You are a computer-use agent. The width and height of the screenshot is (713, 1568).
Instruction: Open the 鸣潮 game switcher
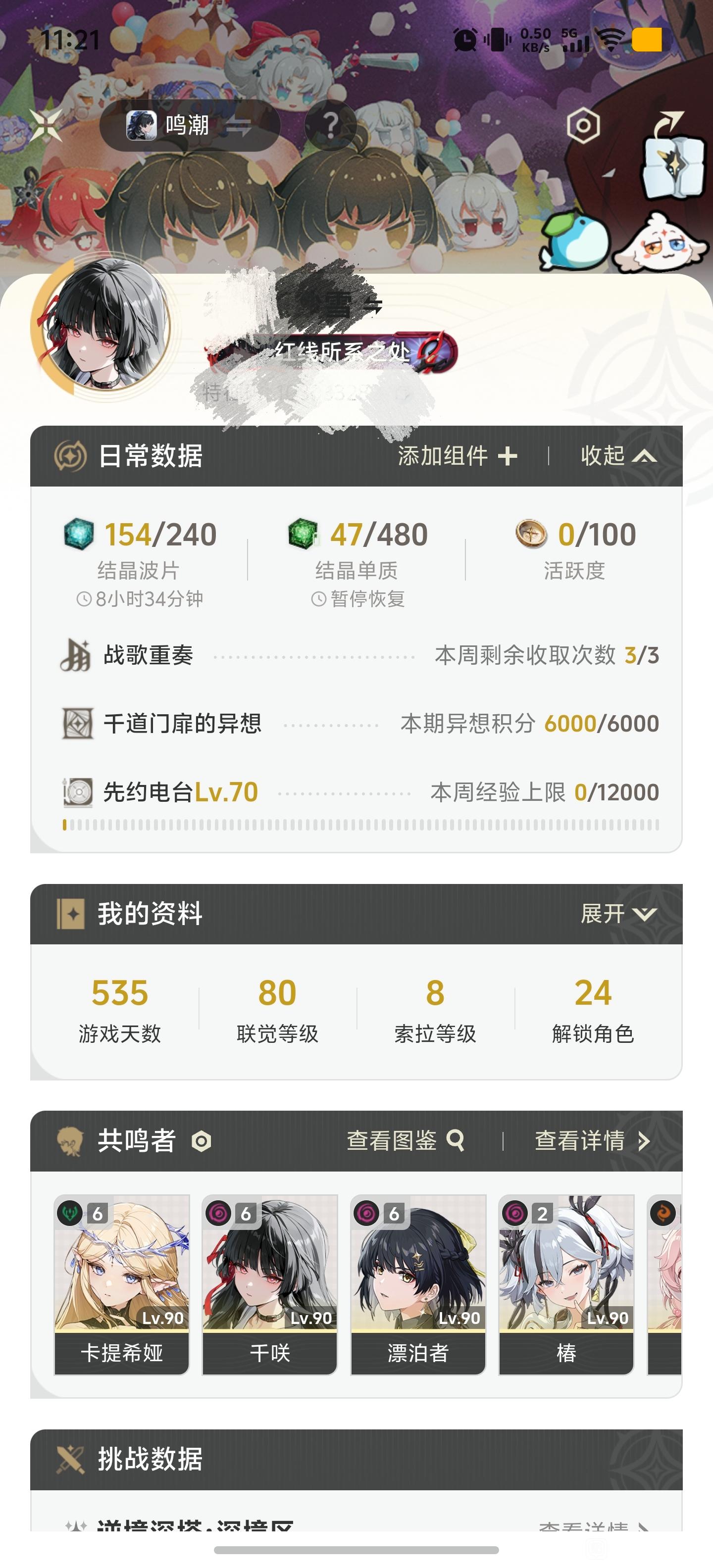(x=189, y=126)
